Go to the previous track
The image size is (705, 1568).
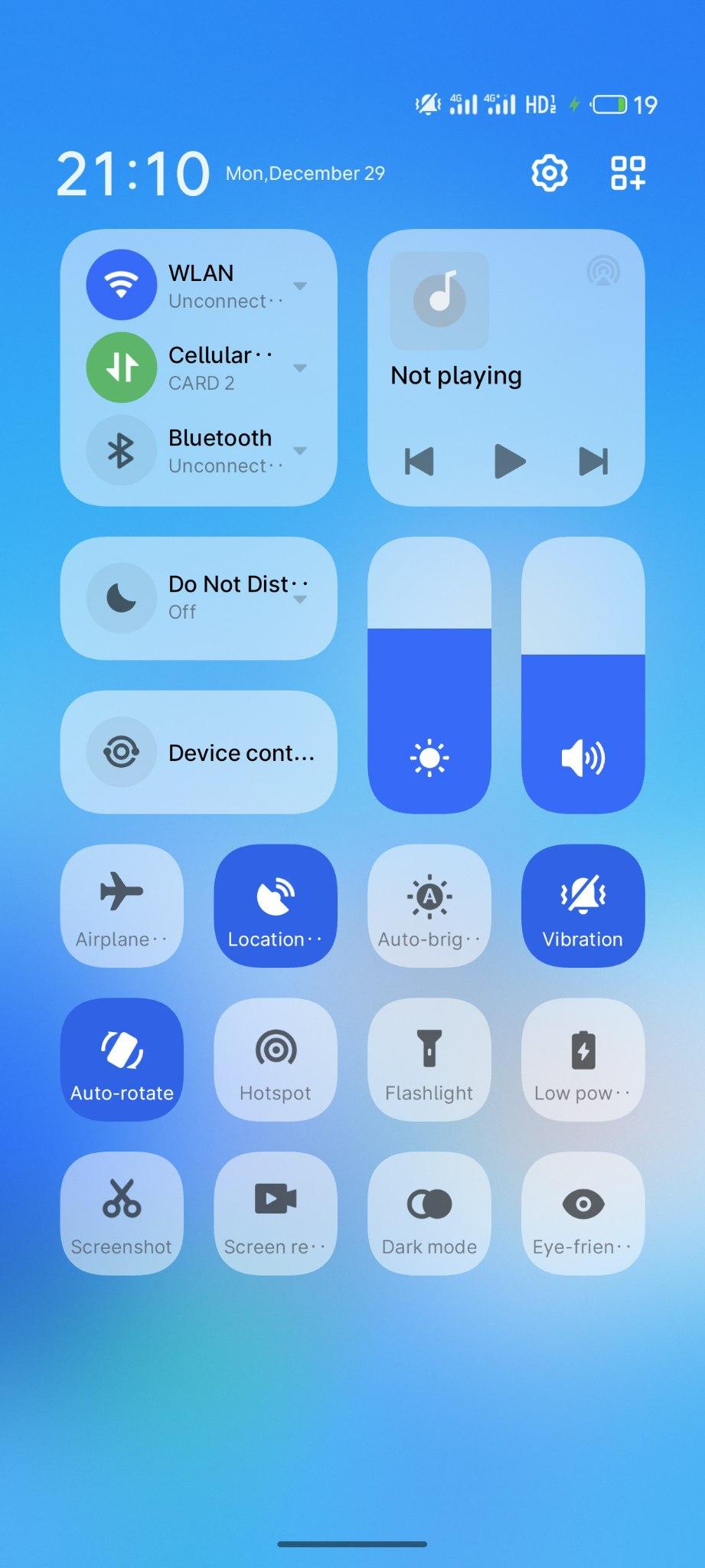click(x=419, y=461)
